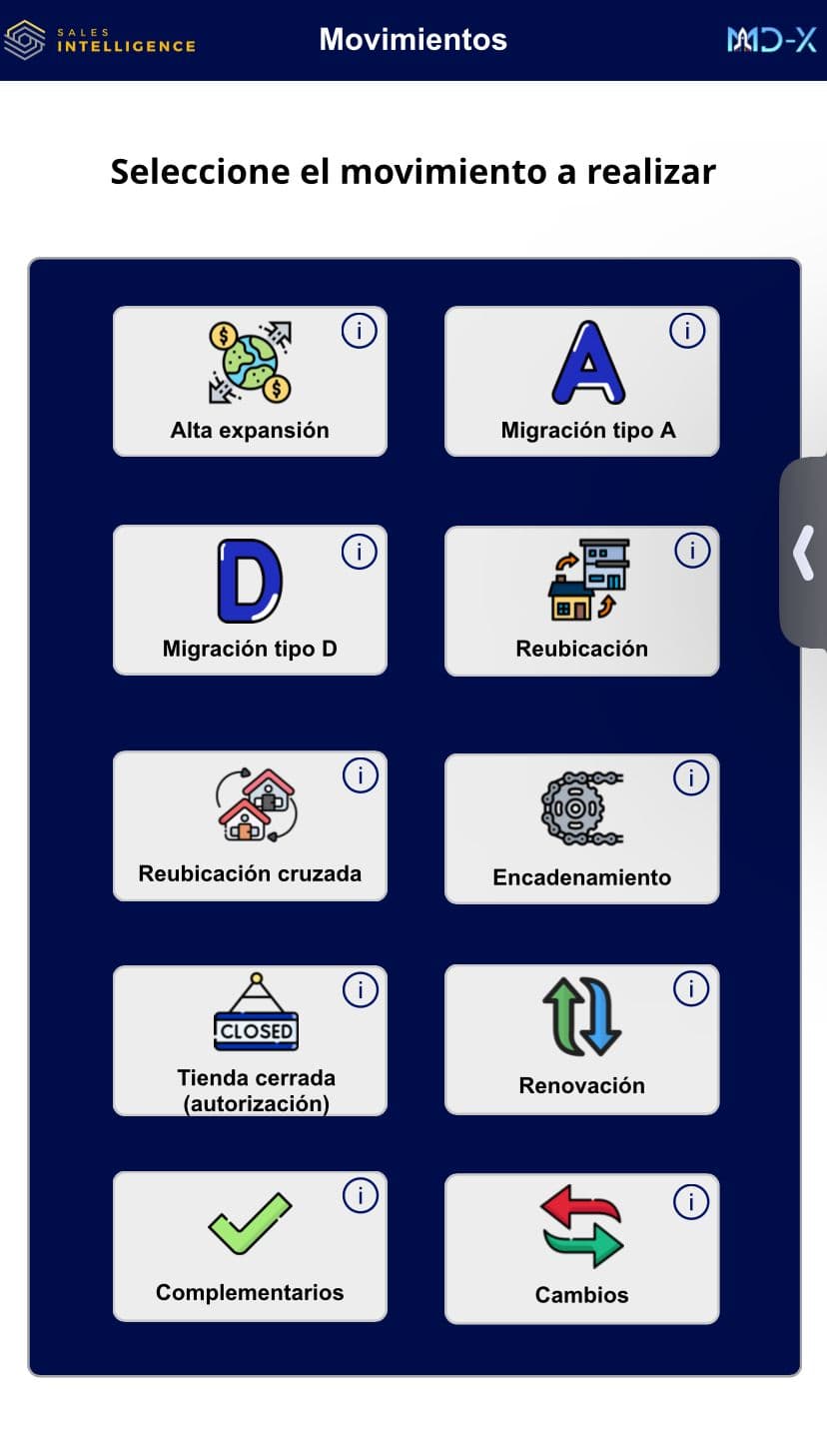This screenshot has height=1456, width=827.
Task: View Encadenamiento info details
Action: 691,777
